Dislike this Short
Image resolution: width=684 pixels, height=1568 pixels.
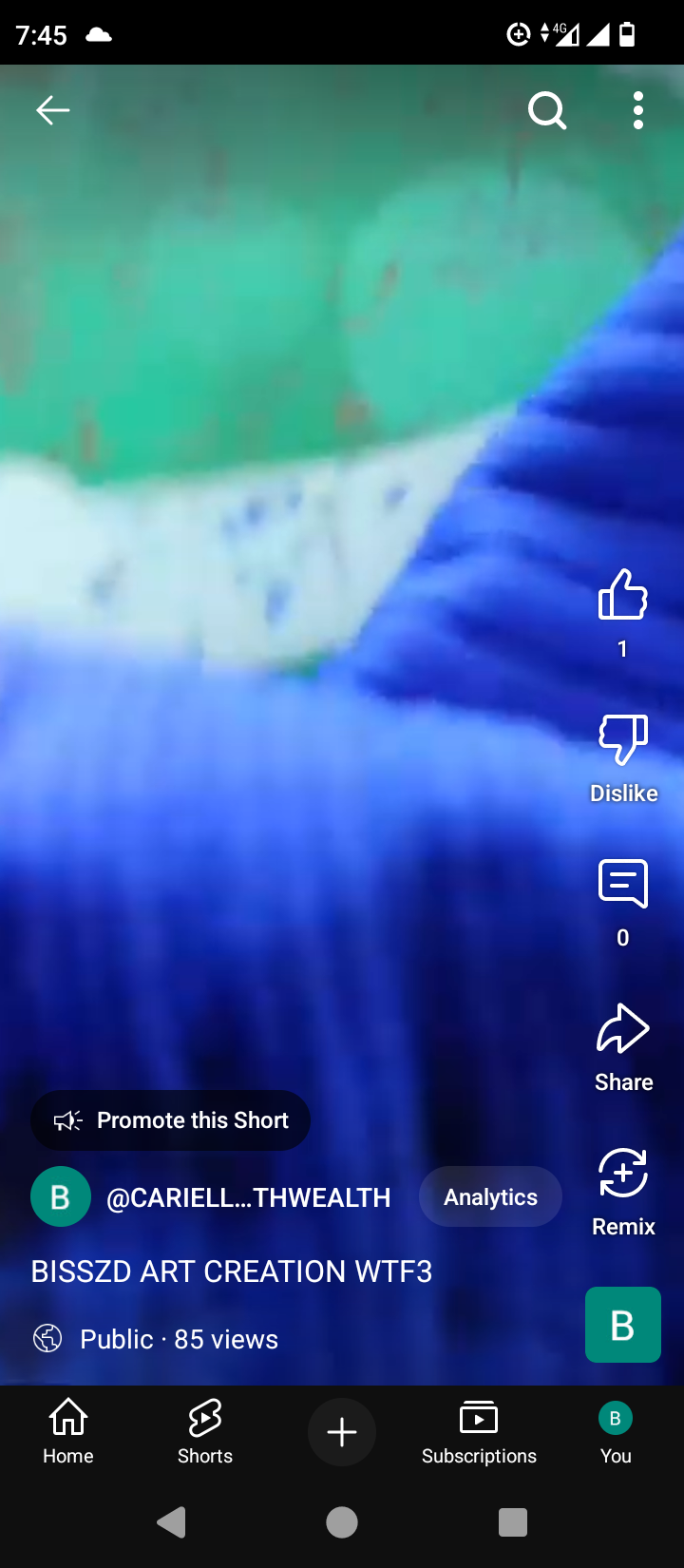pyautogui.click(x=623, y=739)
